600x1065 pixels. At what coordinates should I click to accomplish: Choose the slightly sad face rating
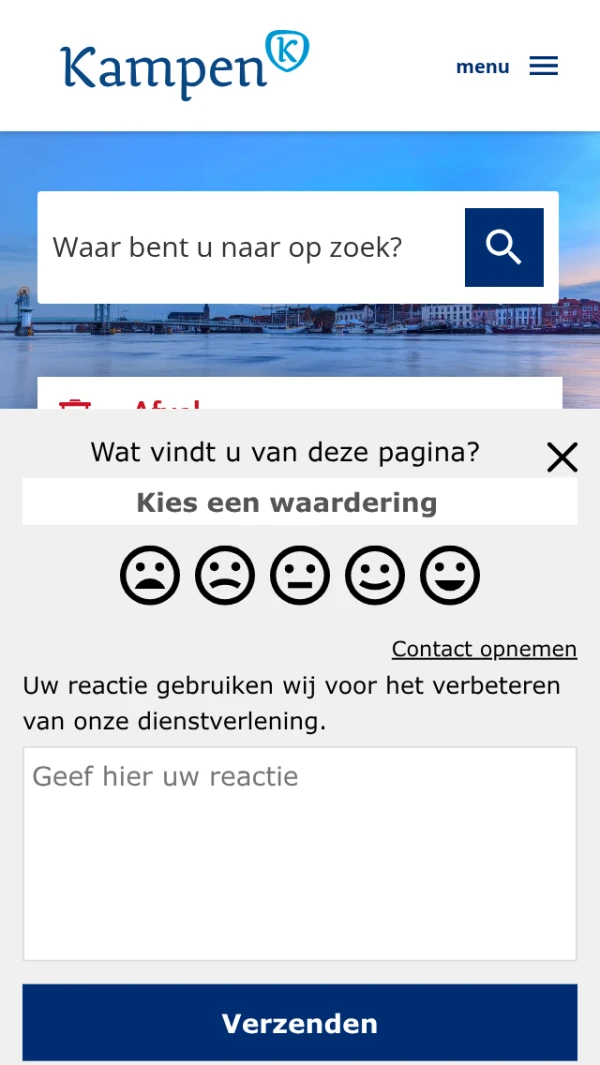pyautogui.click(x=225, y=576)
